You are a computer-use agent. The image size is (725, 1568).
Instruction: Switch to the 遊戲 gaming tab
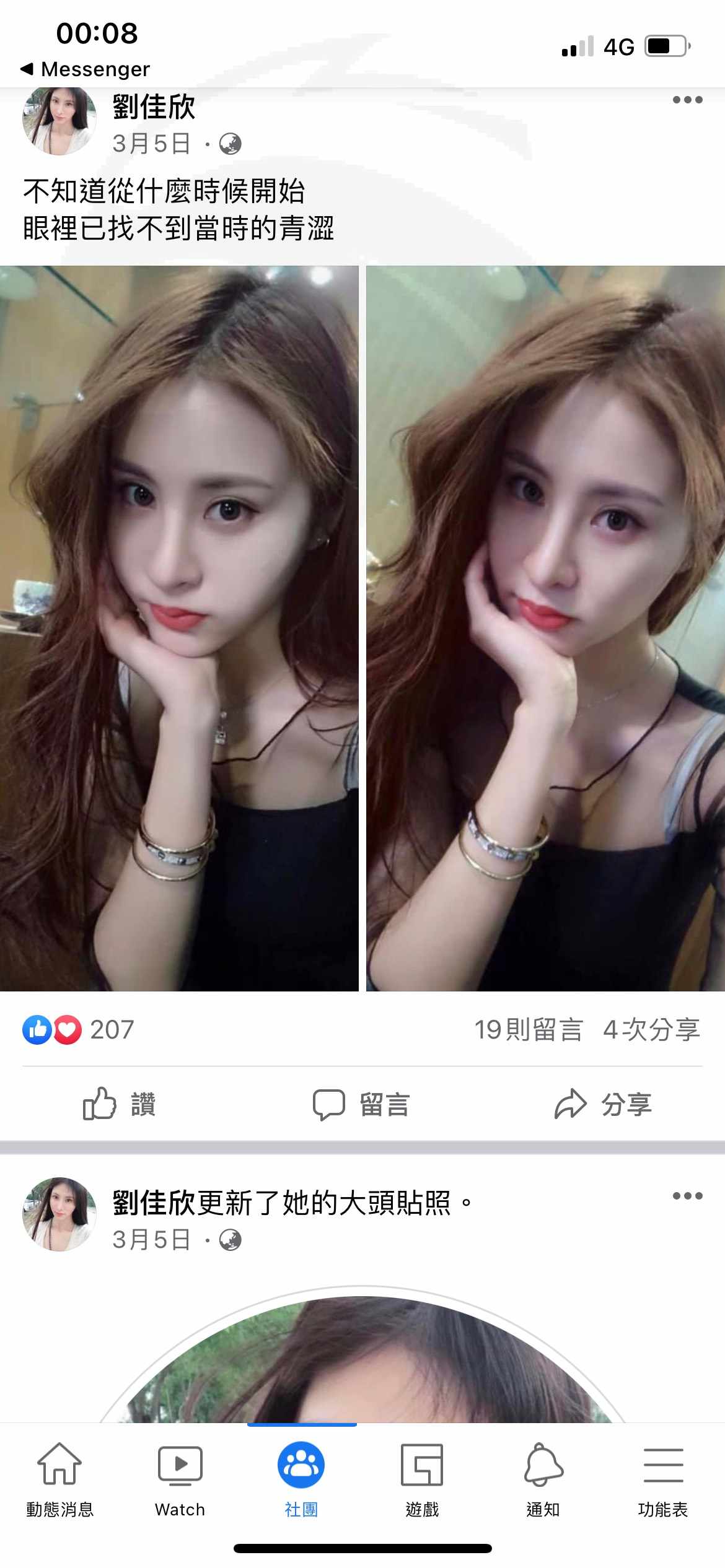[x=422, y=1479]
